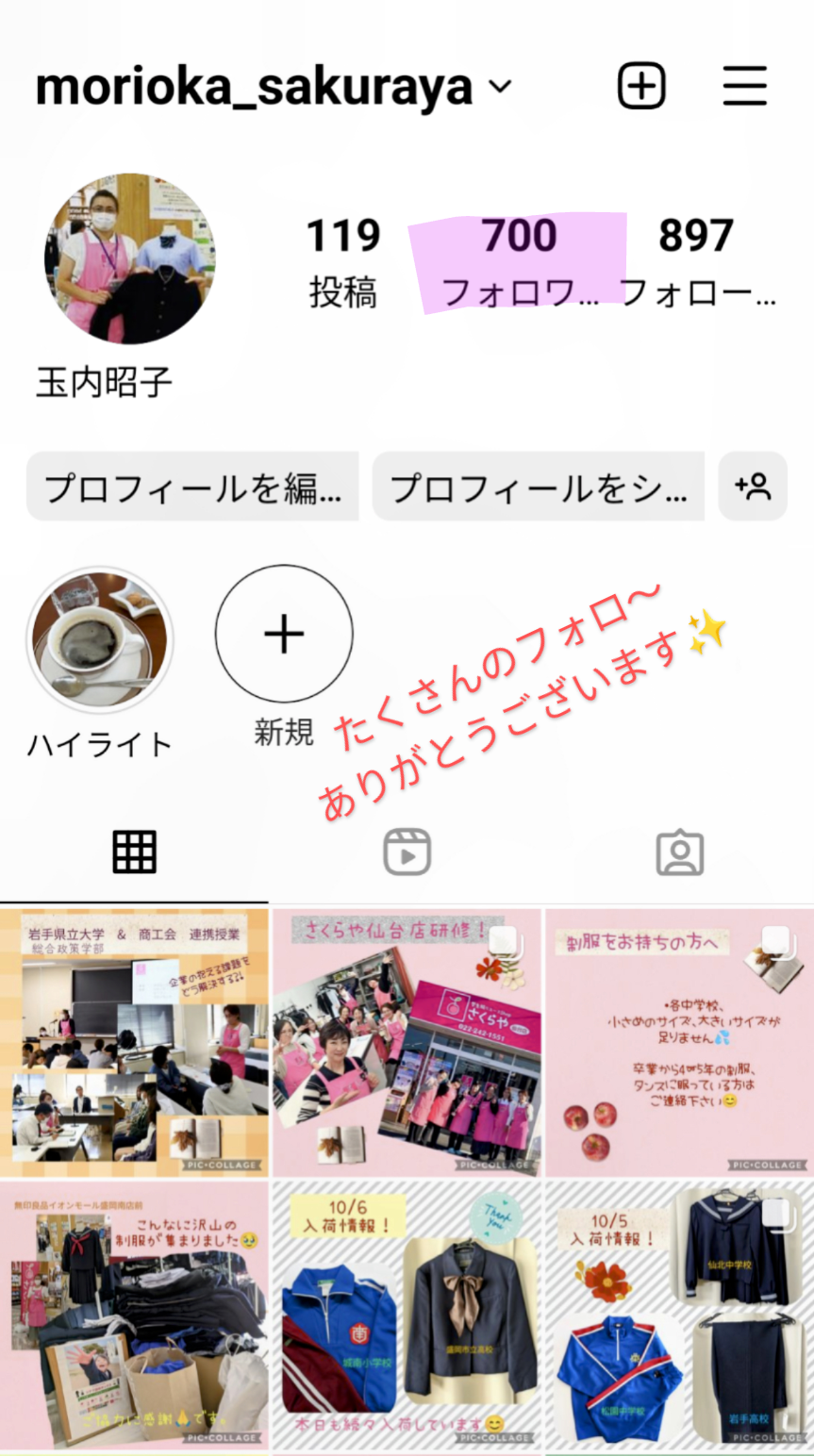Open the さくらや仙台店研修 post
The height and width of the screenshot is (1456, 814).
pos(407,1042)
